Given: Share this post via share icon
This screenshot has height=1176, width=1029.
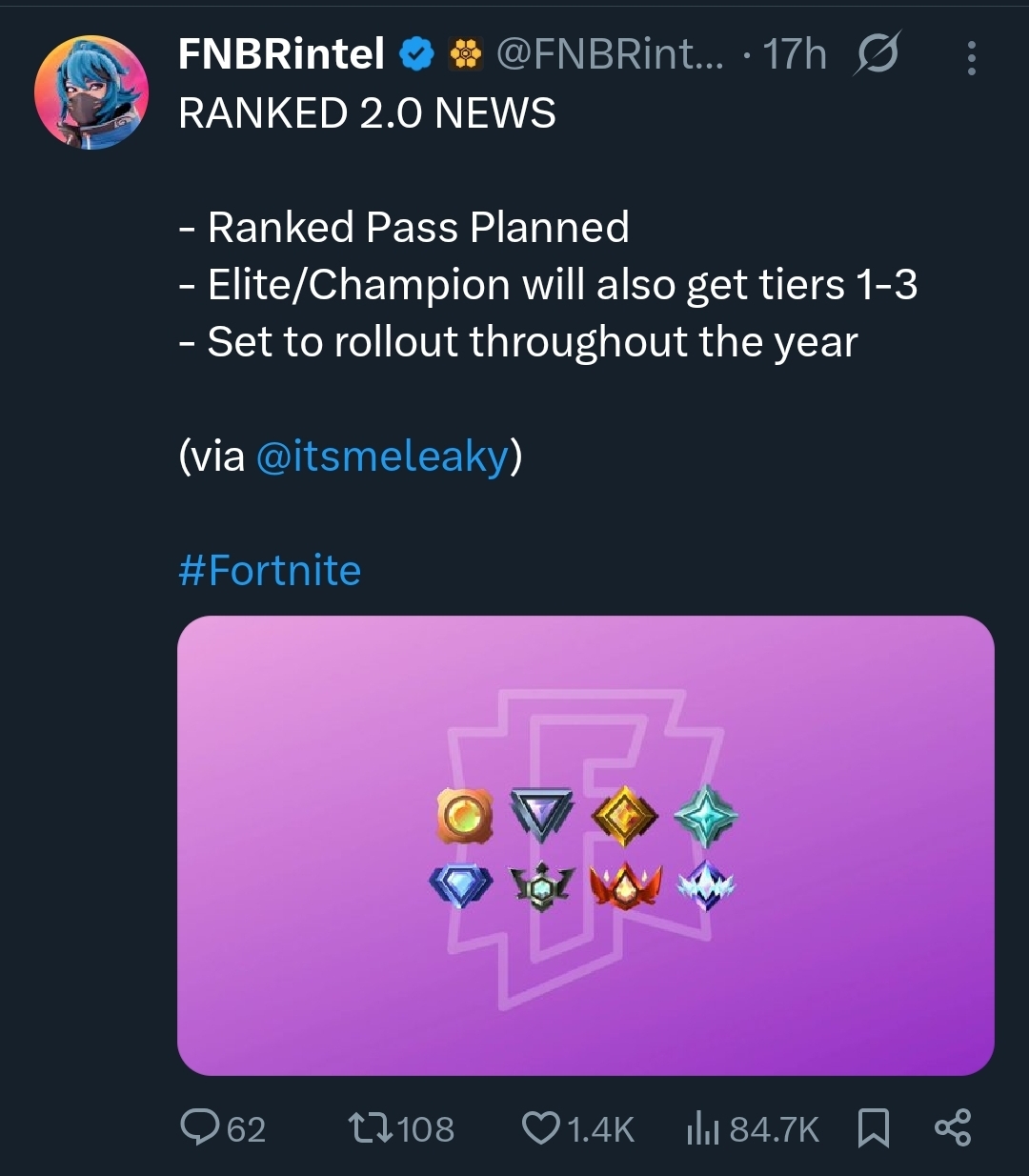Looking at the screenshot, I should point(952,1126).
